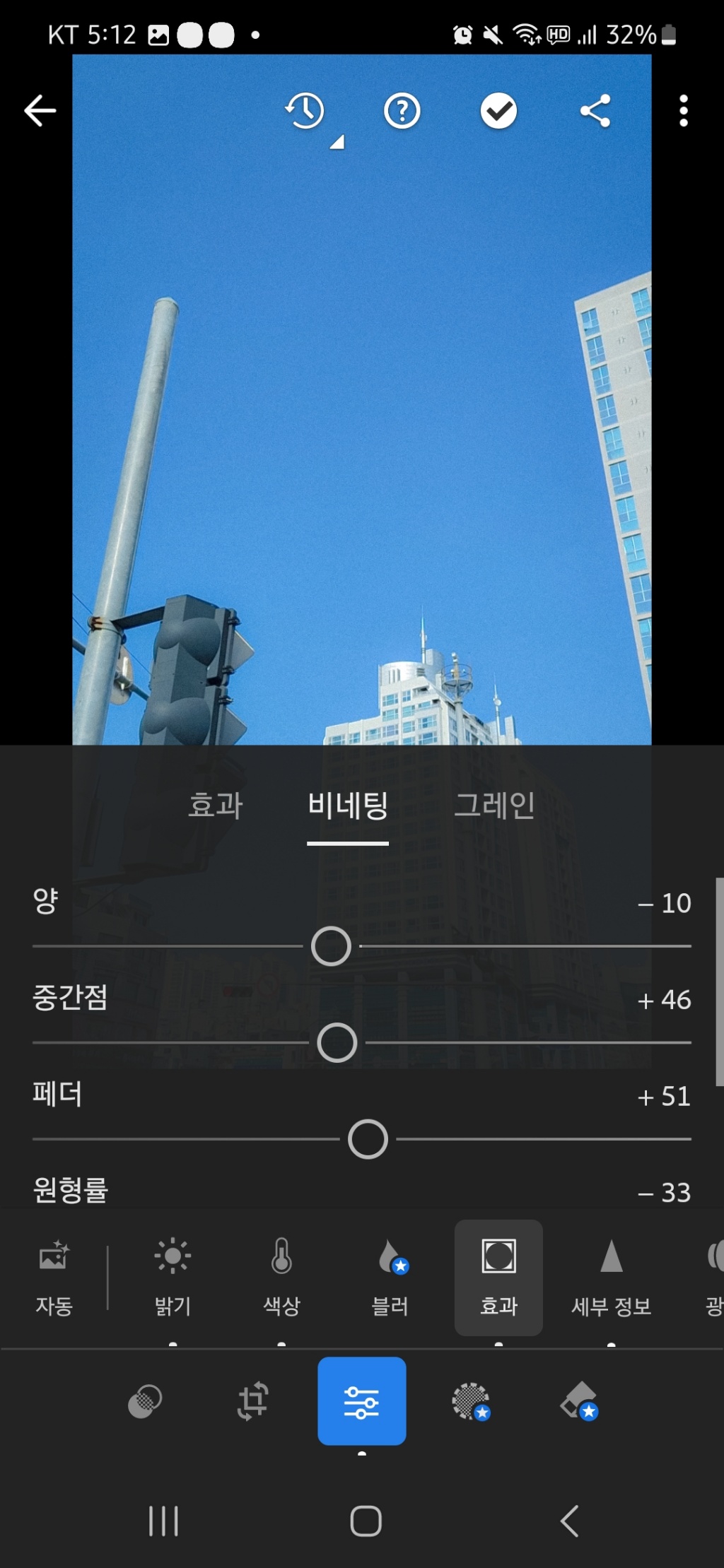Open the presets tool
Viewport: 724px width, 1568px height.
point(144,1401)
